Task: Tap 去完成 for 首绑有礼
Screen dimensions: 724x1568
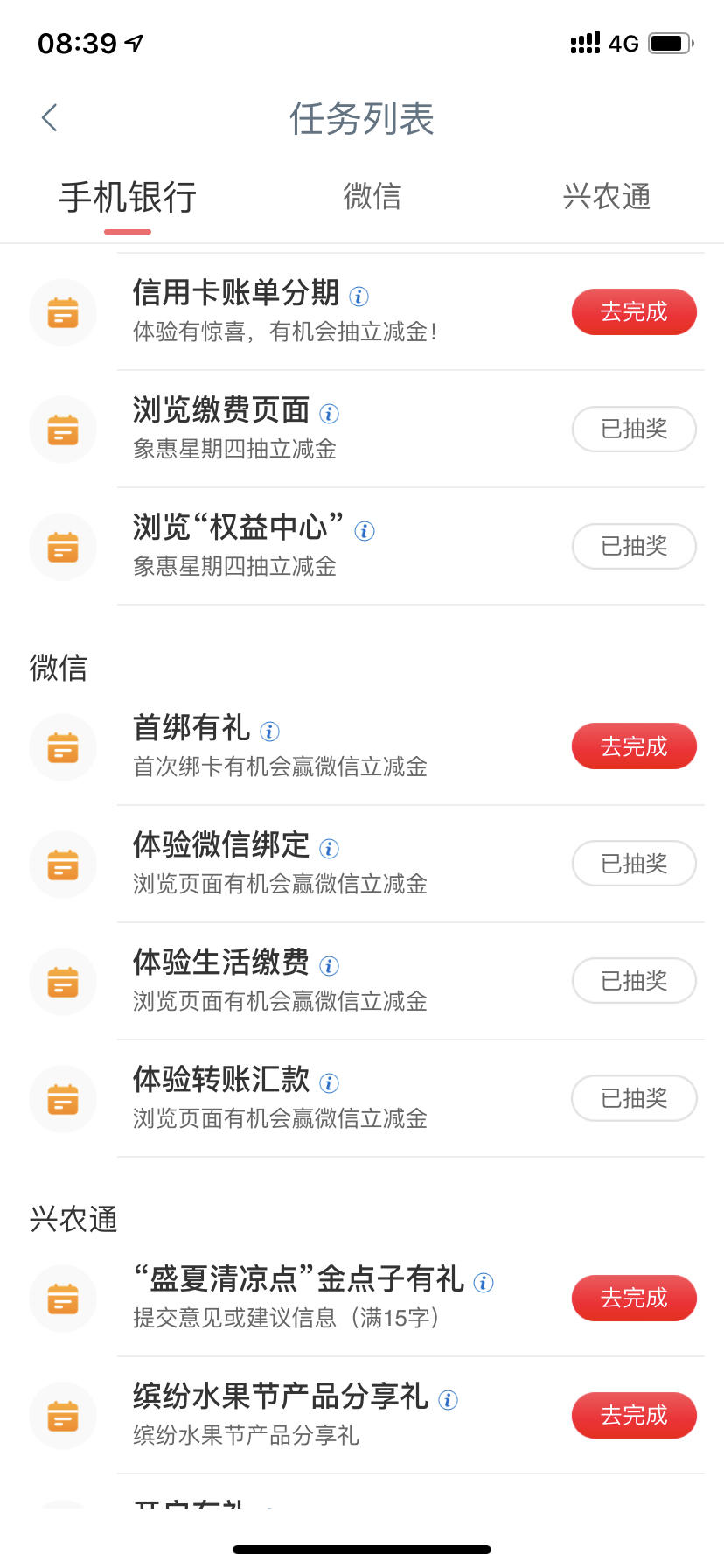Action: click(634, 746)
